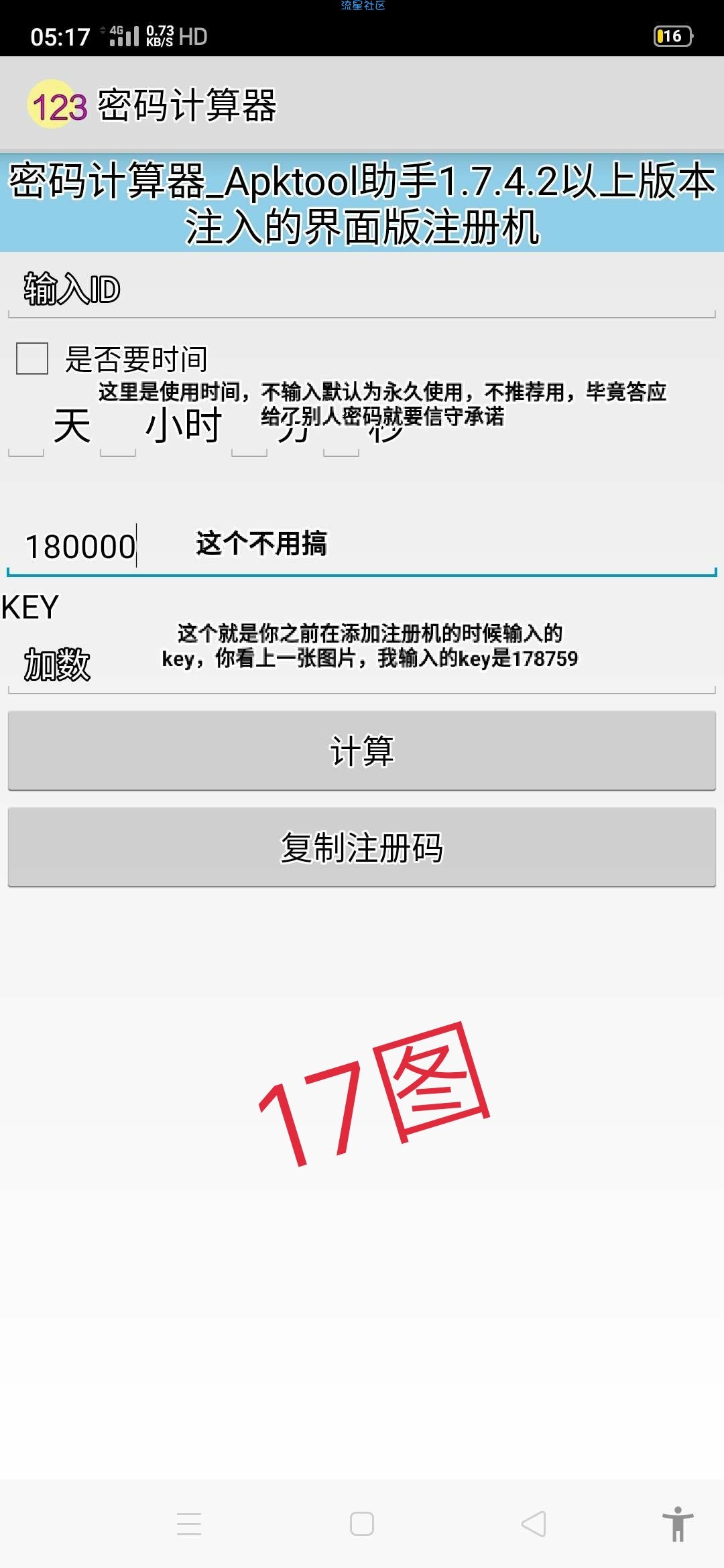
Task: Tap the 复制注册码 button
Action: click(x=362, y=847)
